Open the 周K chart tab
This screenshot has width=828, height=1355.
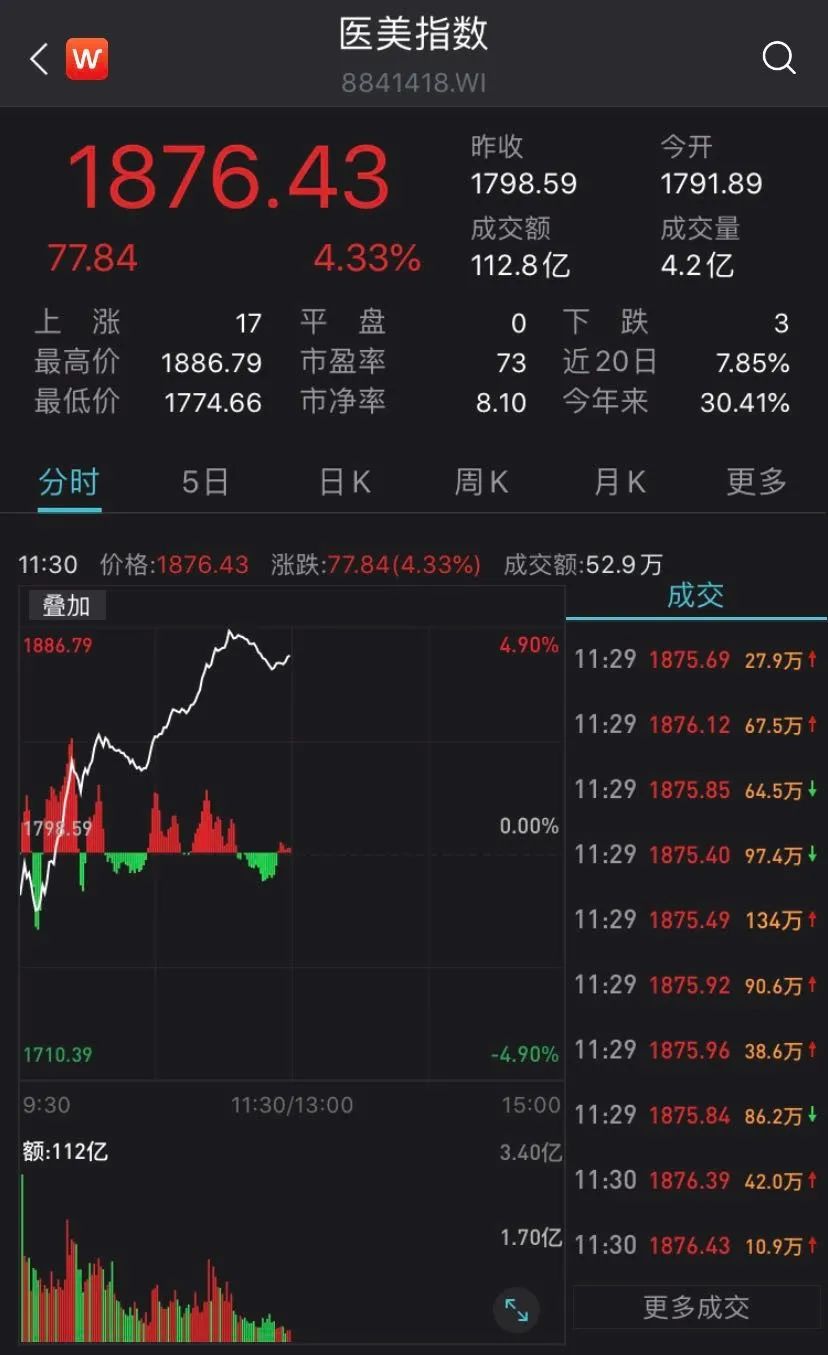point(481,483)
